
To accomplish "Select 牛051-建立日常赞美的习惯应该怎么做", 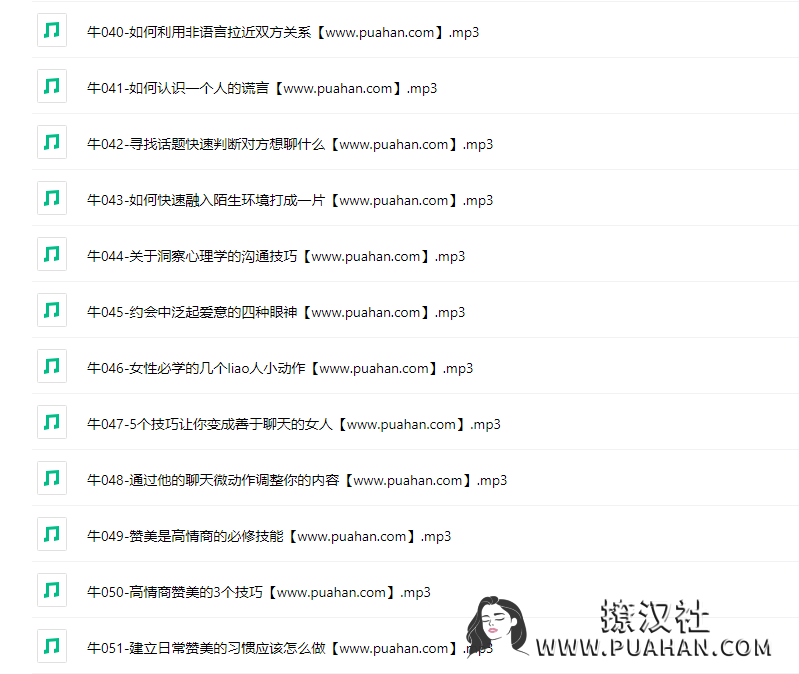I will tap(270, 648).
